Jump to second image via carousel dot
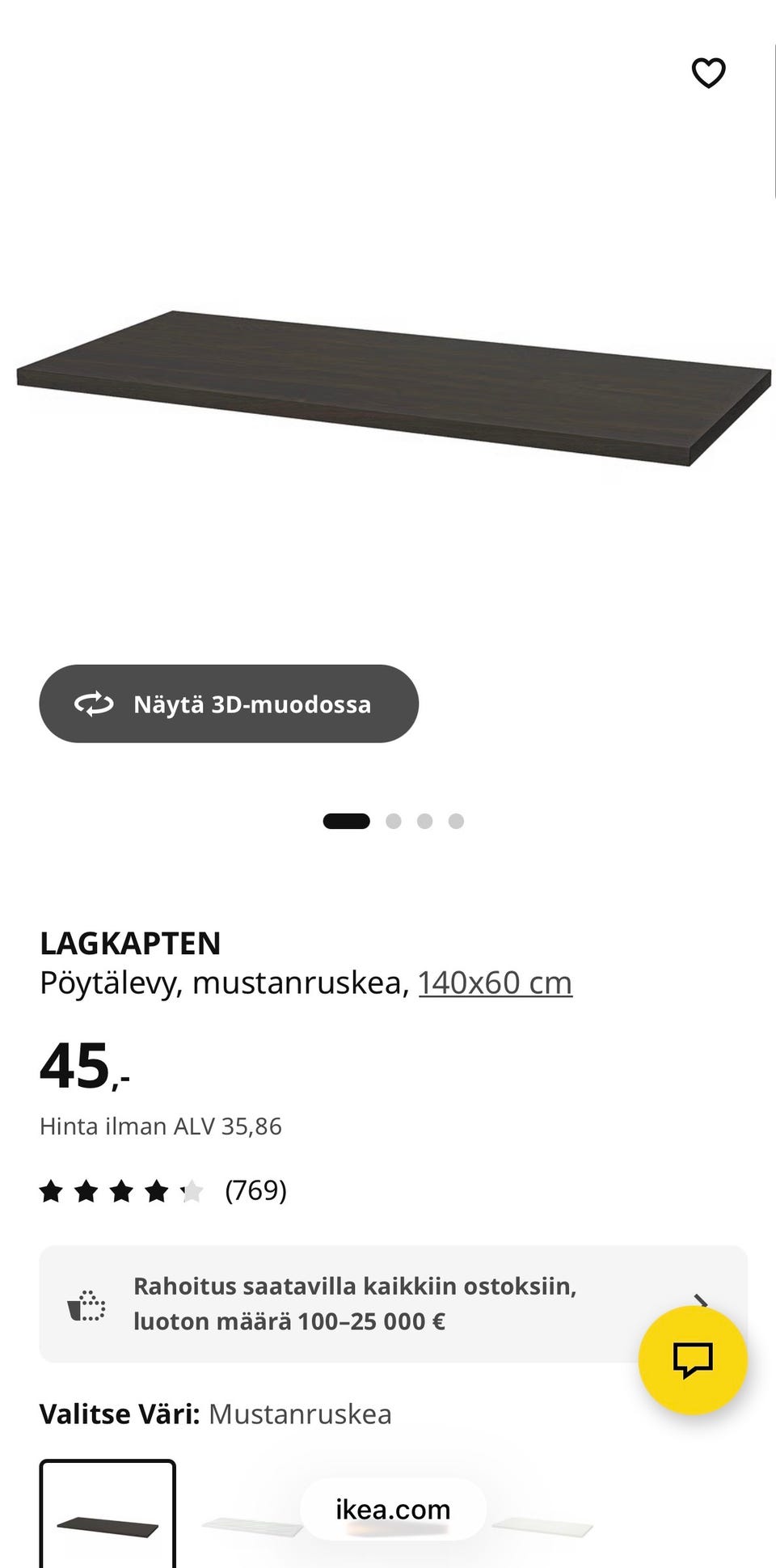 [394, 820]
